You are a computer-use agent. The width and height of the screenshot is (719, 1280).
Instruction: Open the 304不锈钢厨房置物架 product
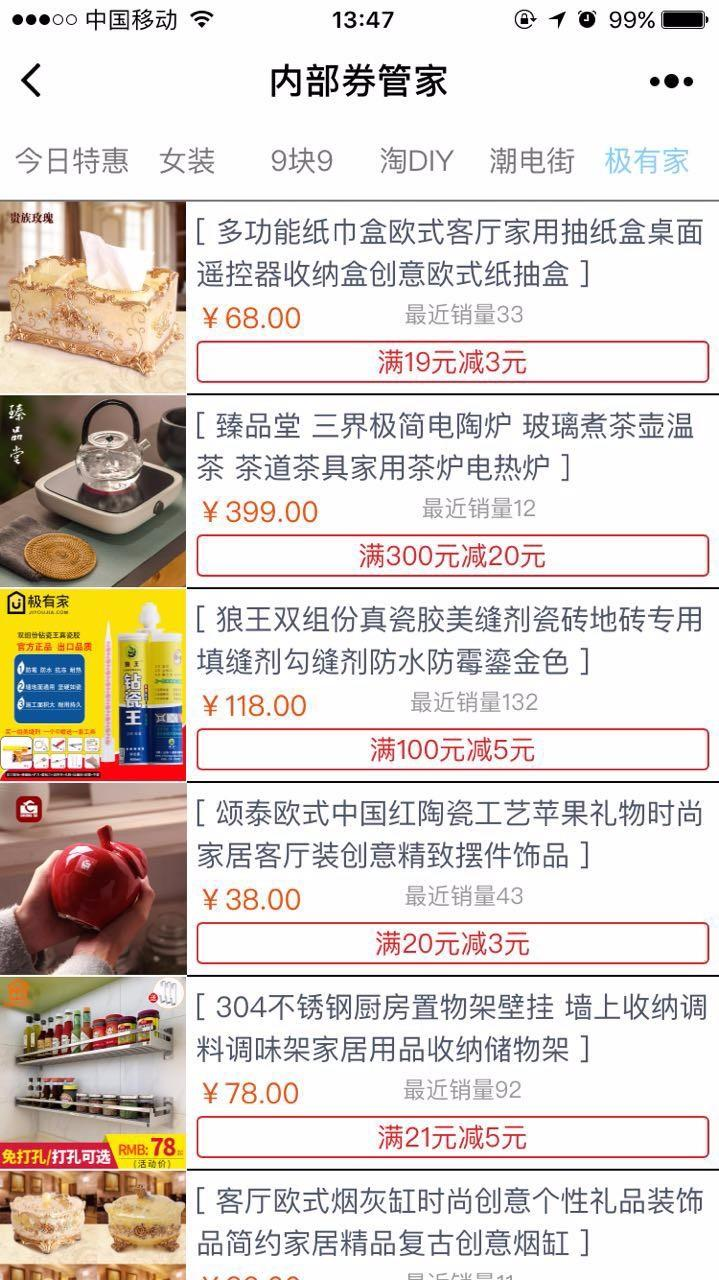coord(450,1027)
